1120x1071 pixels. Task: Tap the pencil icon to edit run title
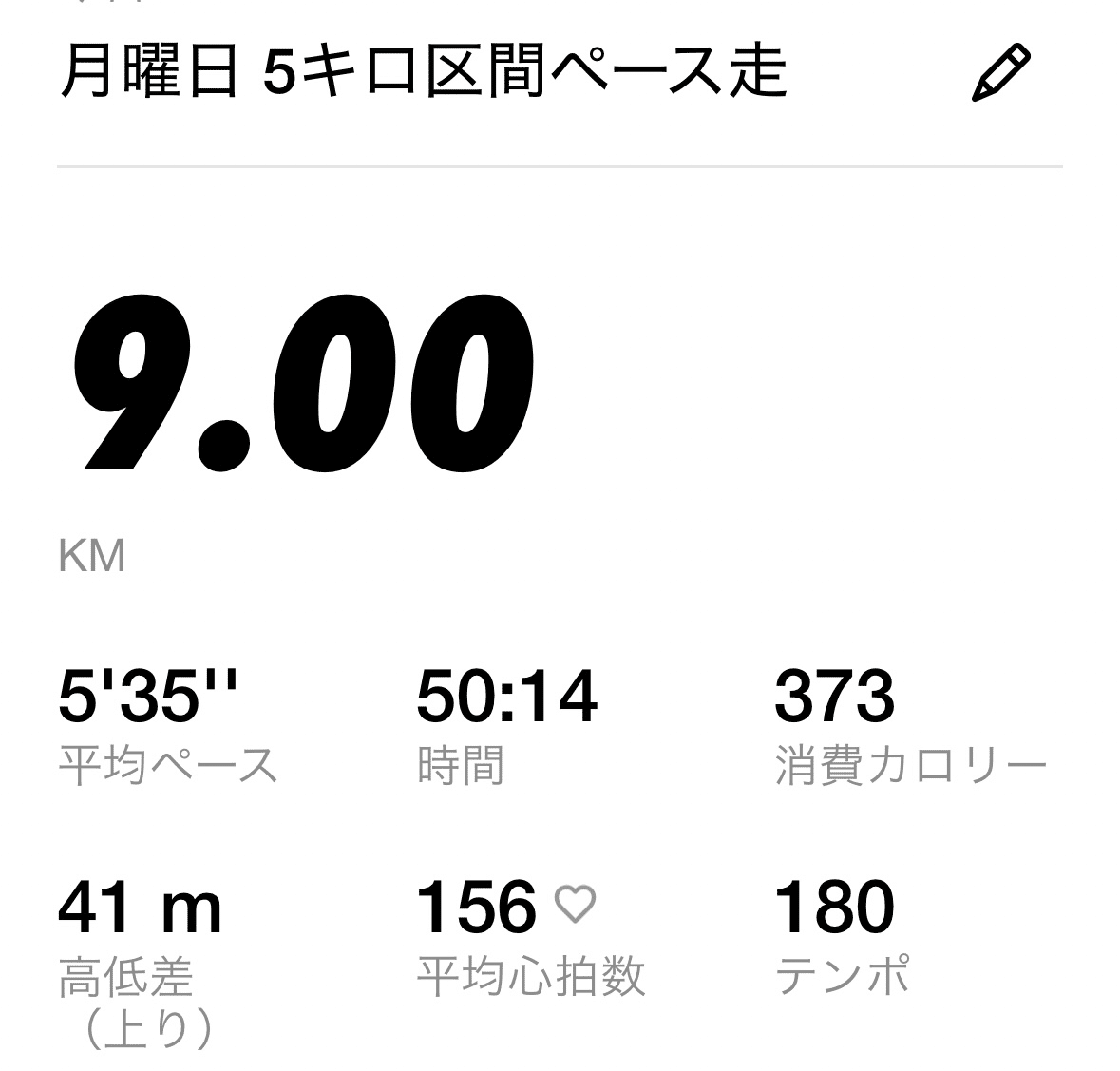(x=1000, y=73)
